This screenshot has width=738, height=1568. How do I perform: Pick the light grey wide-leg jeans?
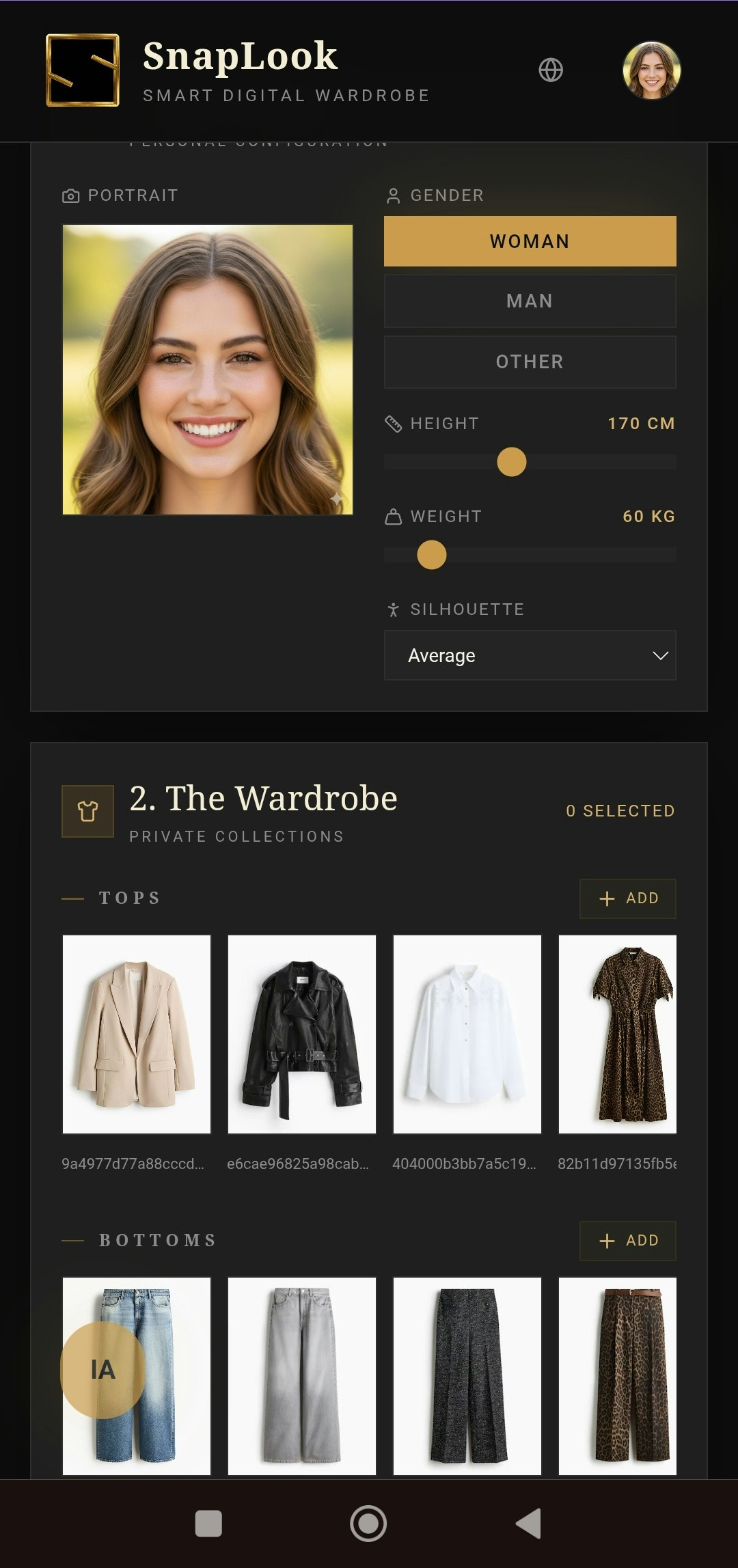(x=302, y=1376)
